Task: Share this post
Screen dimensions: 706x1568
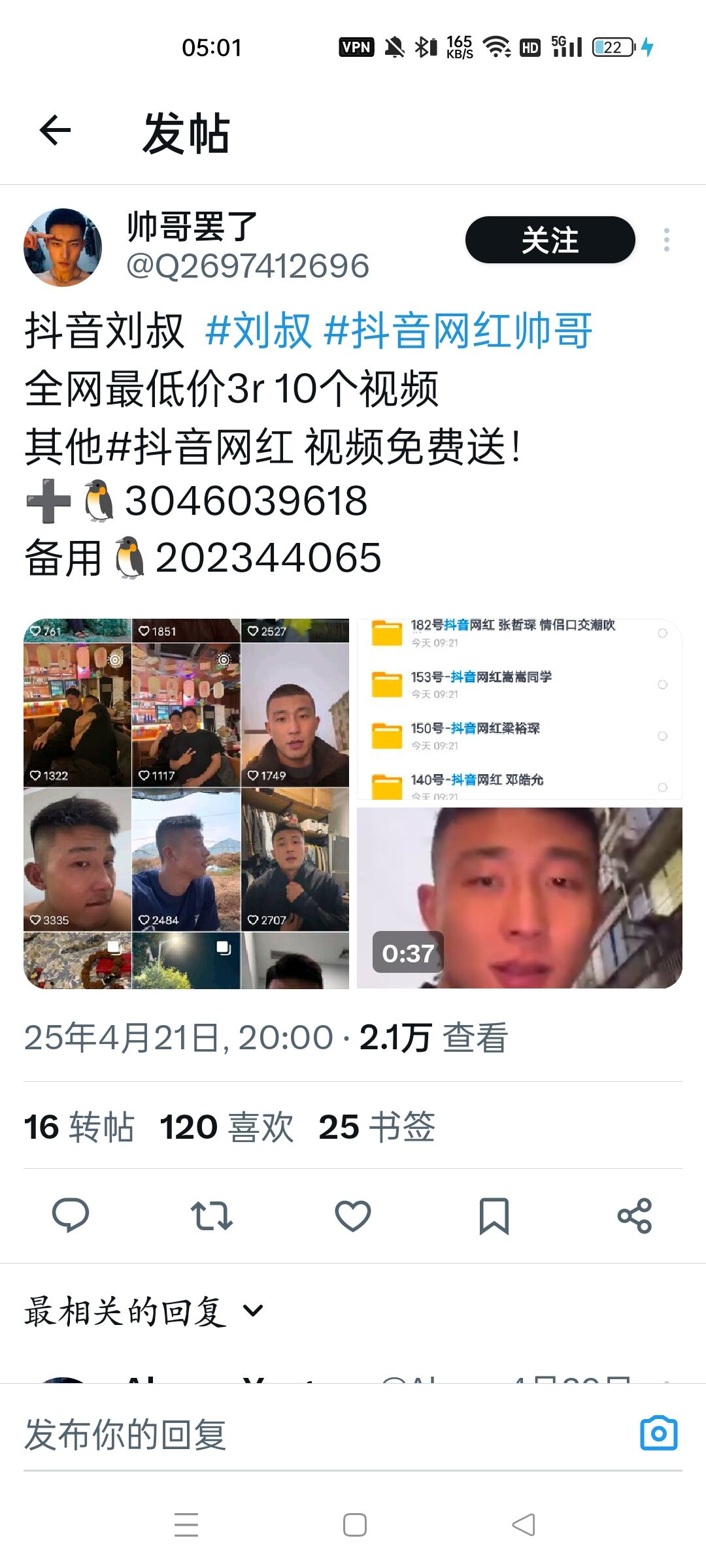Action: pos(635,1215)
